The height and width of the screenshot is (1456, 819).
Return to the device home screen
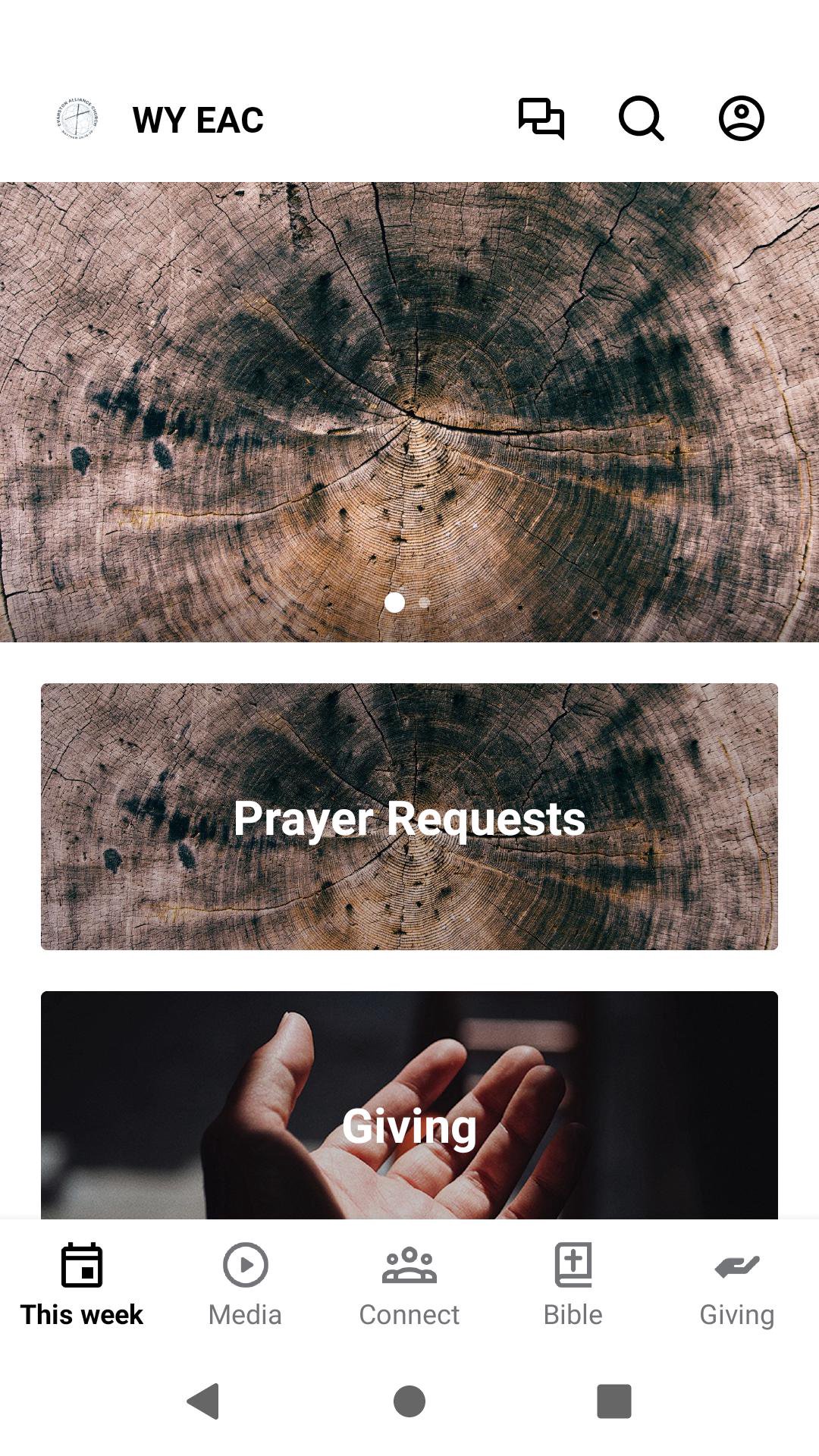point(409,1401)
